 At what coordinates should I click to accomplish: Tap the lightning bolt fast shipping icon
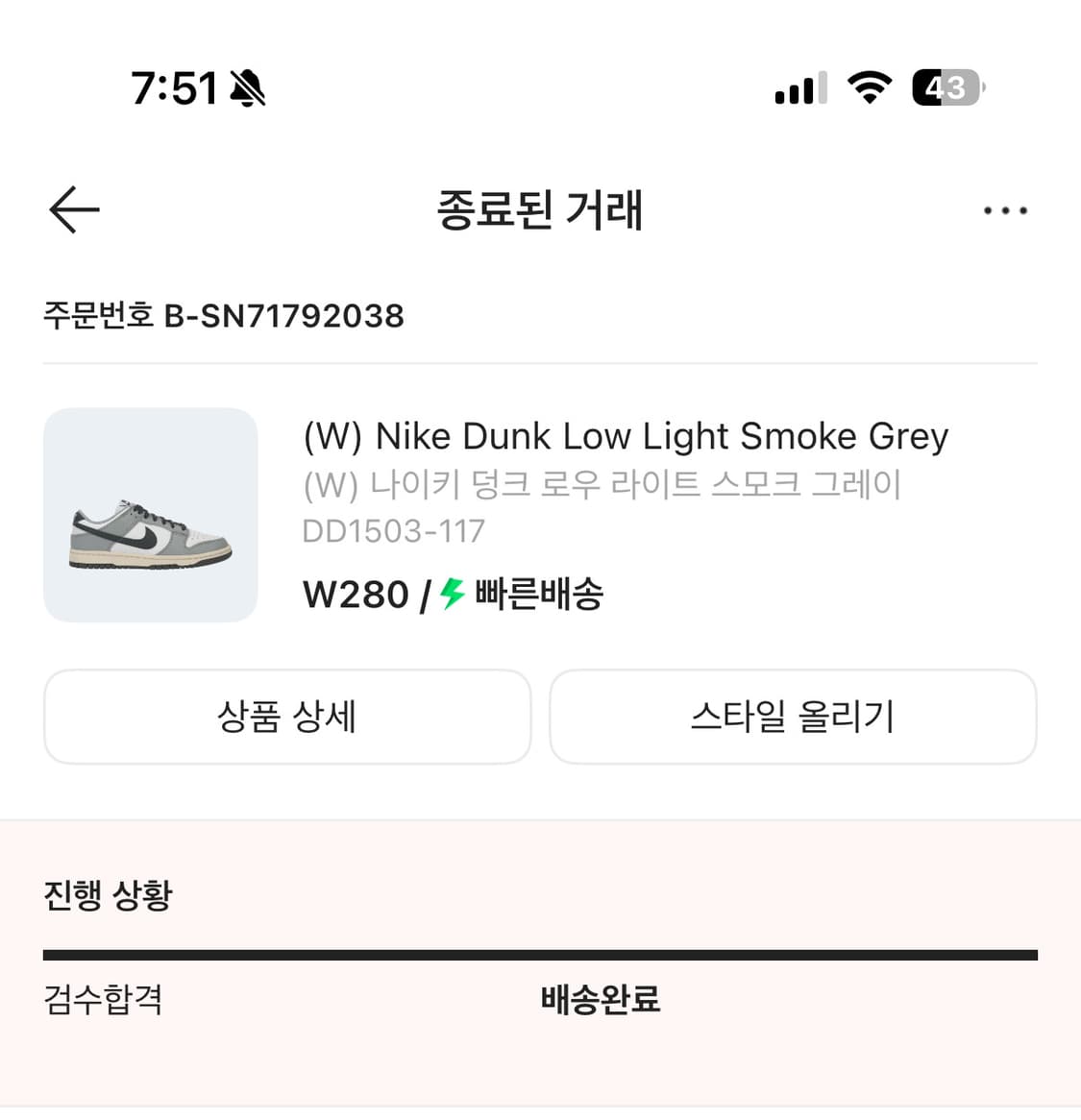tap(450, 595)
